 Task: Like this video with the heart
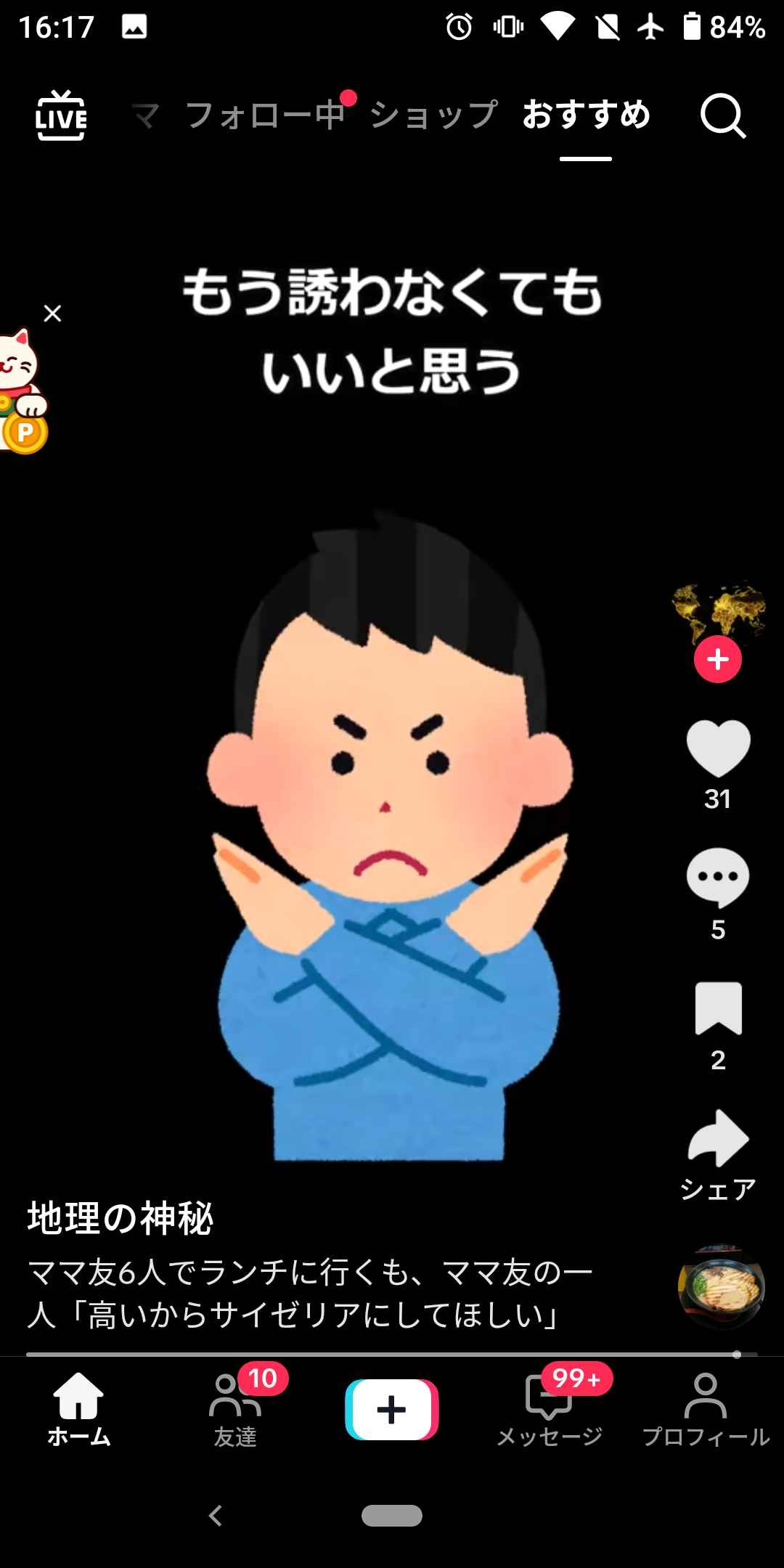tap(718, 748)
